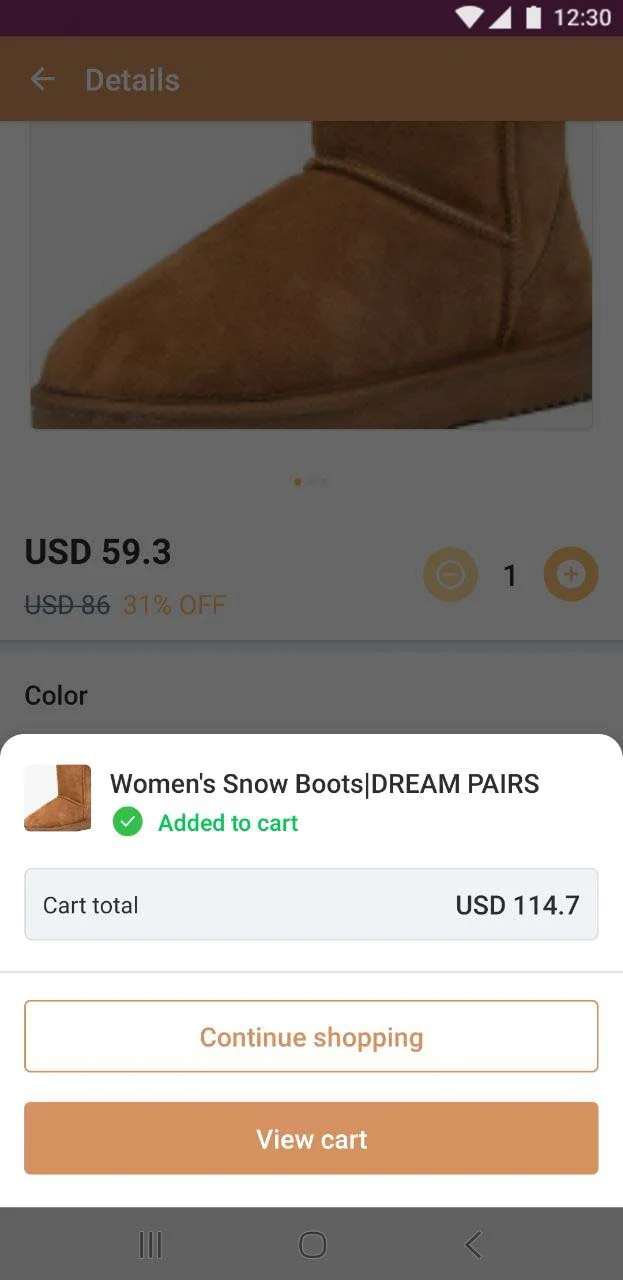Screen dimensions: 623x1280
Task: Tap Continue shopping button
Action: [x=311, y=1037]
